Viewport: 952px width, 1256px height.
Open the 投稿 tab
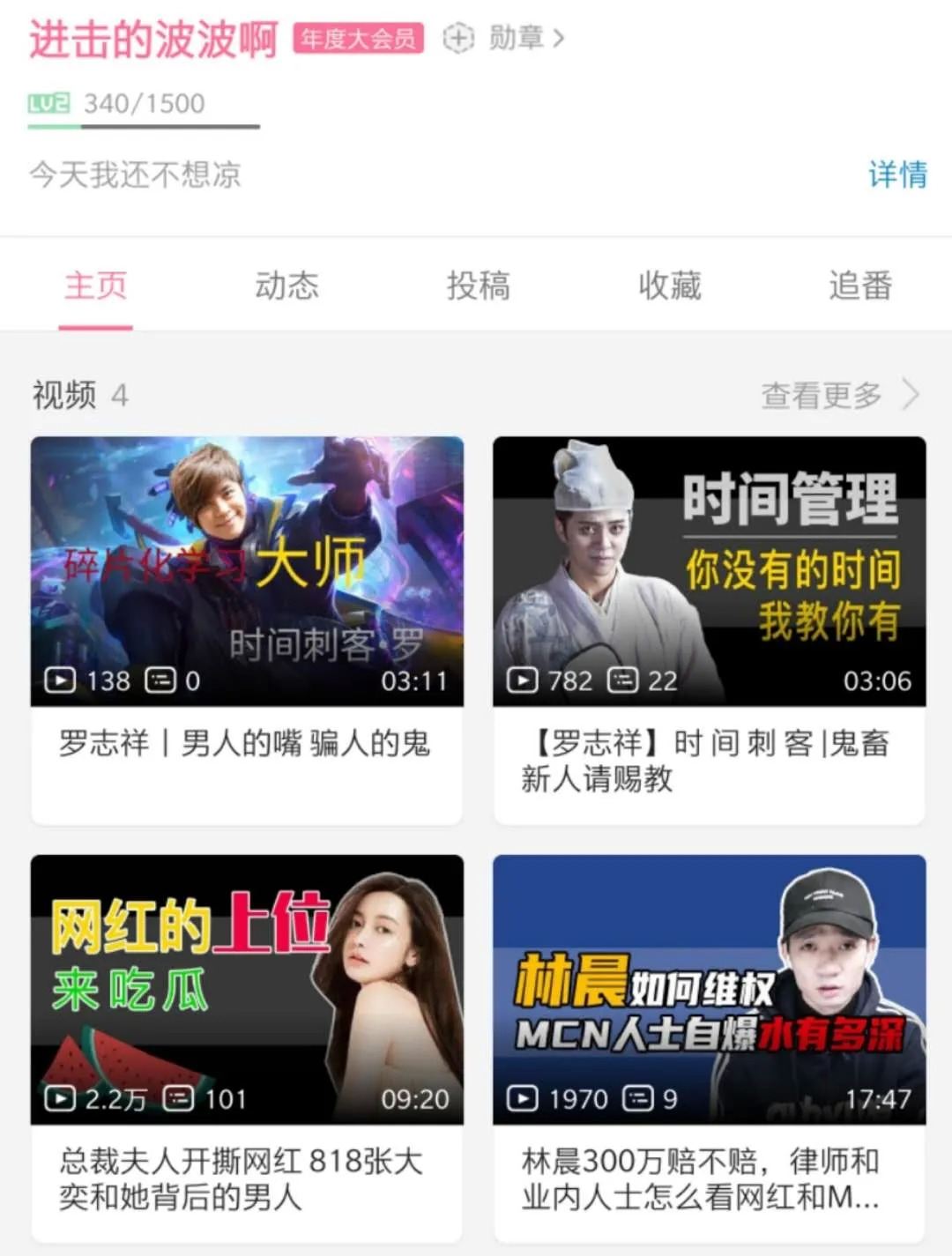[478, 286]
